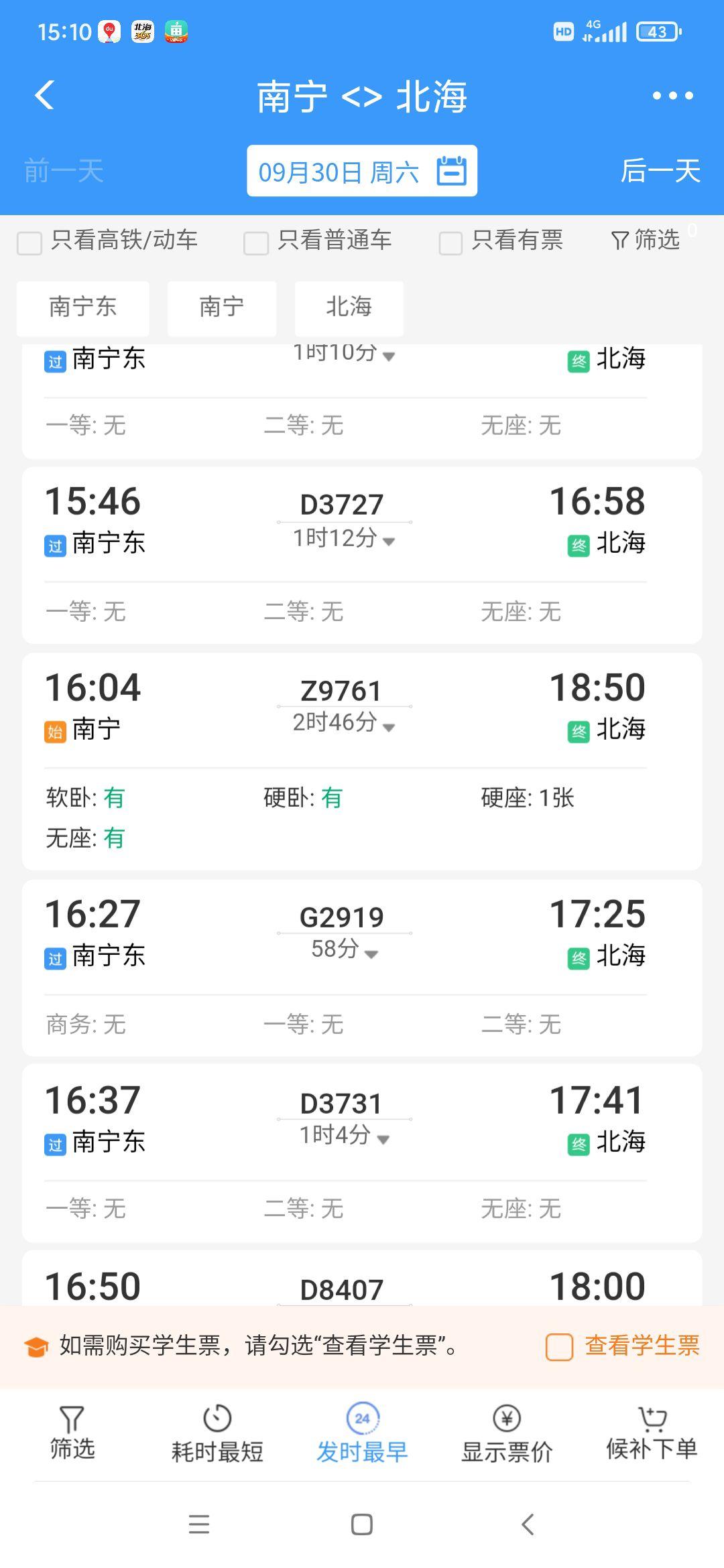The height and width of the screenshot is (1568, 724).
Task: Select the 北海 station chip
Action: tap(349, 308)
